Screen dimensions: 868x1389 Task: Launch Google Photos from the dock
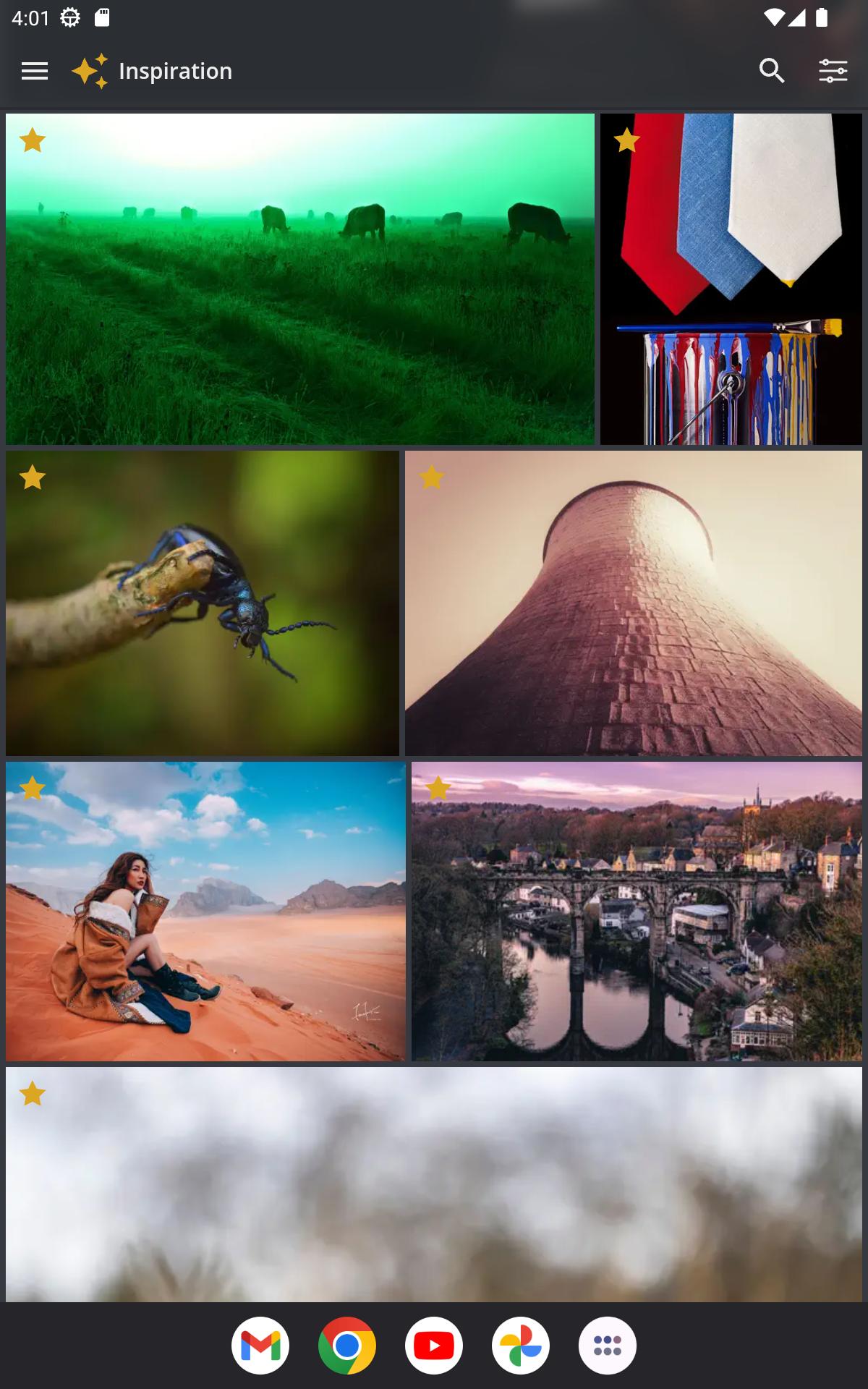point(521,1346)
